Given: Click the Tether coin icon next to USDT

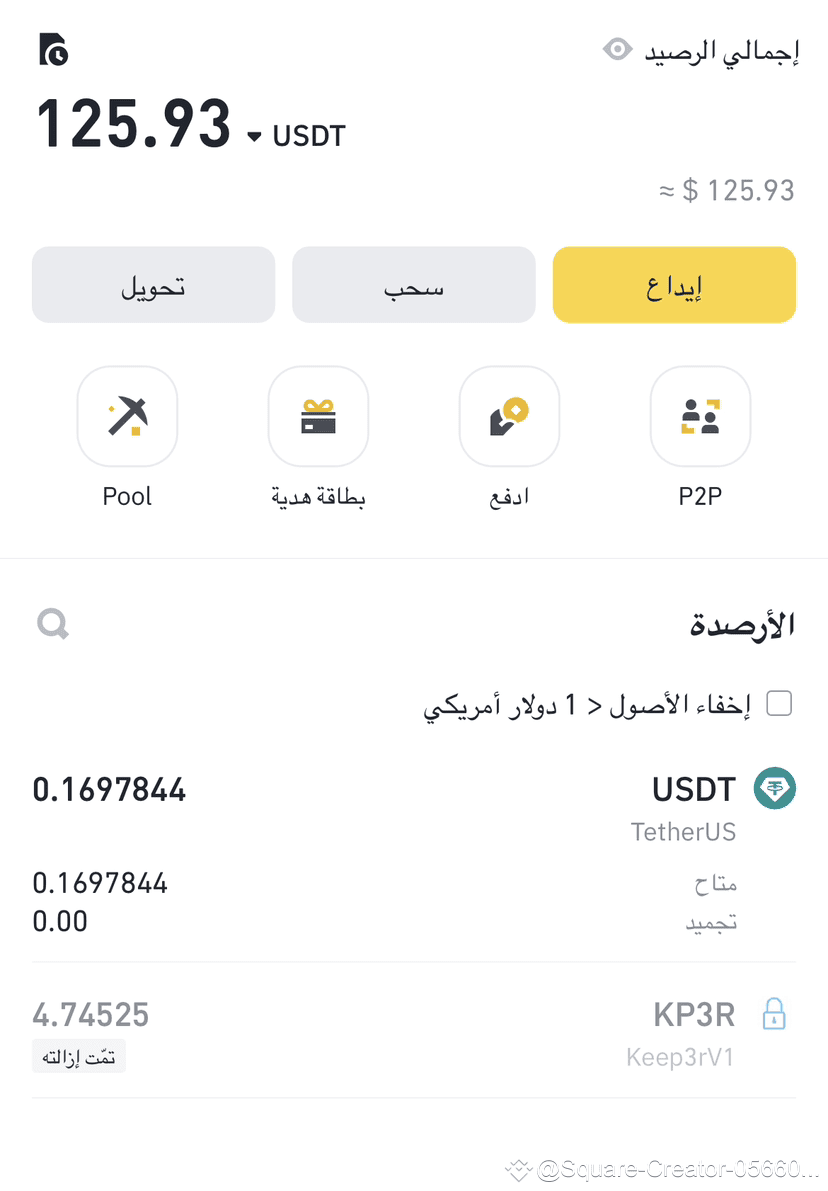Looking at the screenshot, I should [775, 788].
